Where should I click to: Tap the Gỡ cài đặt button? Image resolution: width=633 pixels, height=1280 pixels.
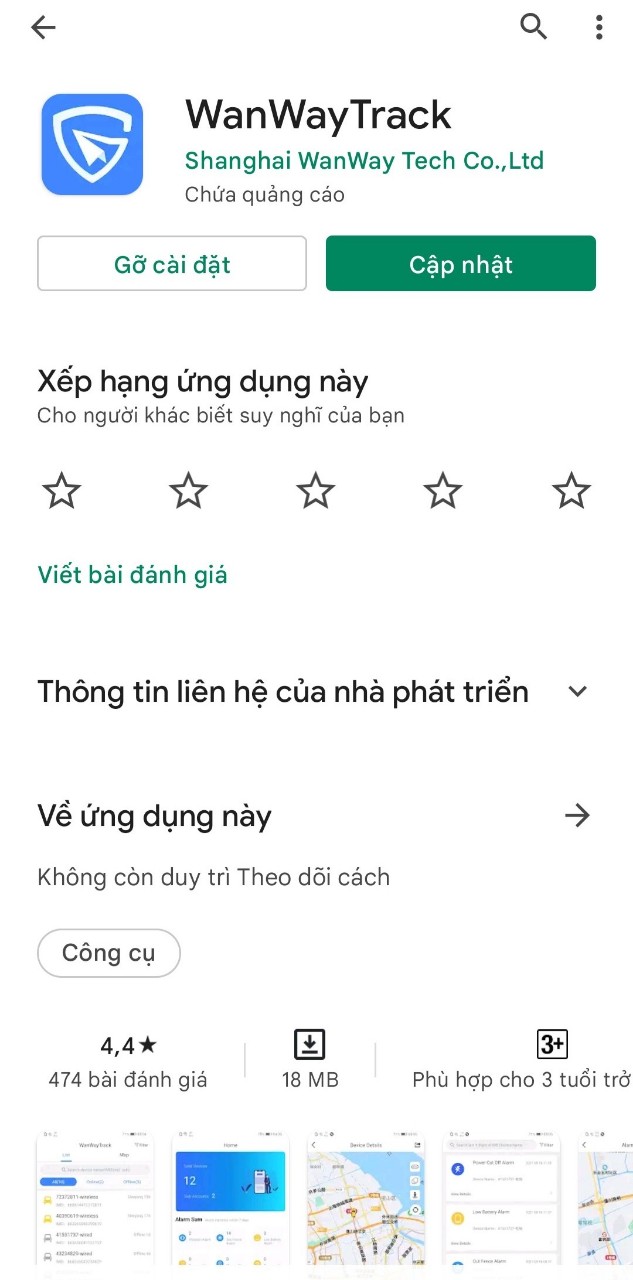pos(172,264)
